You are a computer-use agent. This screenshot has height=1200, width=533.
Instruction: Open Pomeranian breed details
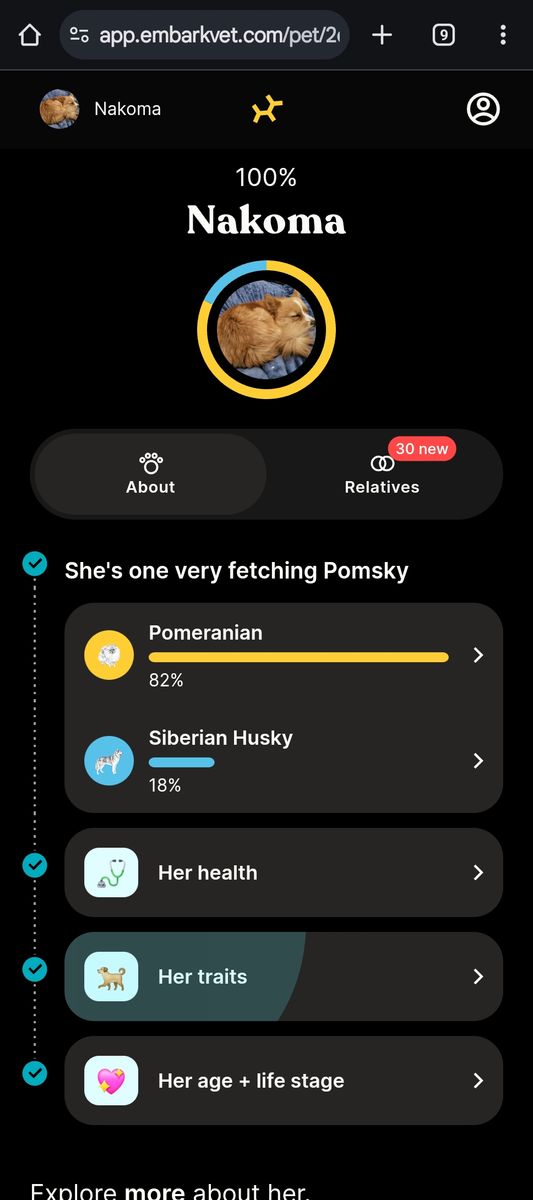(x=284, y=655)
